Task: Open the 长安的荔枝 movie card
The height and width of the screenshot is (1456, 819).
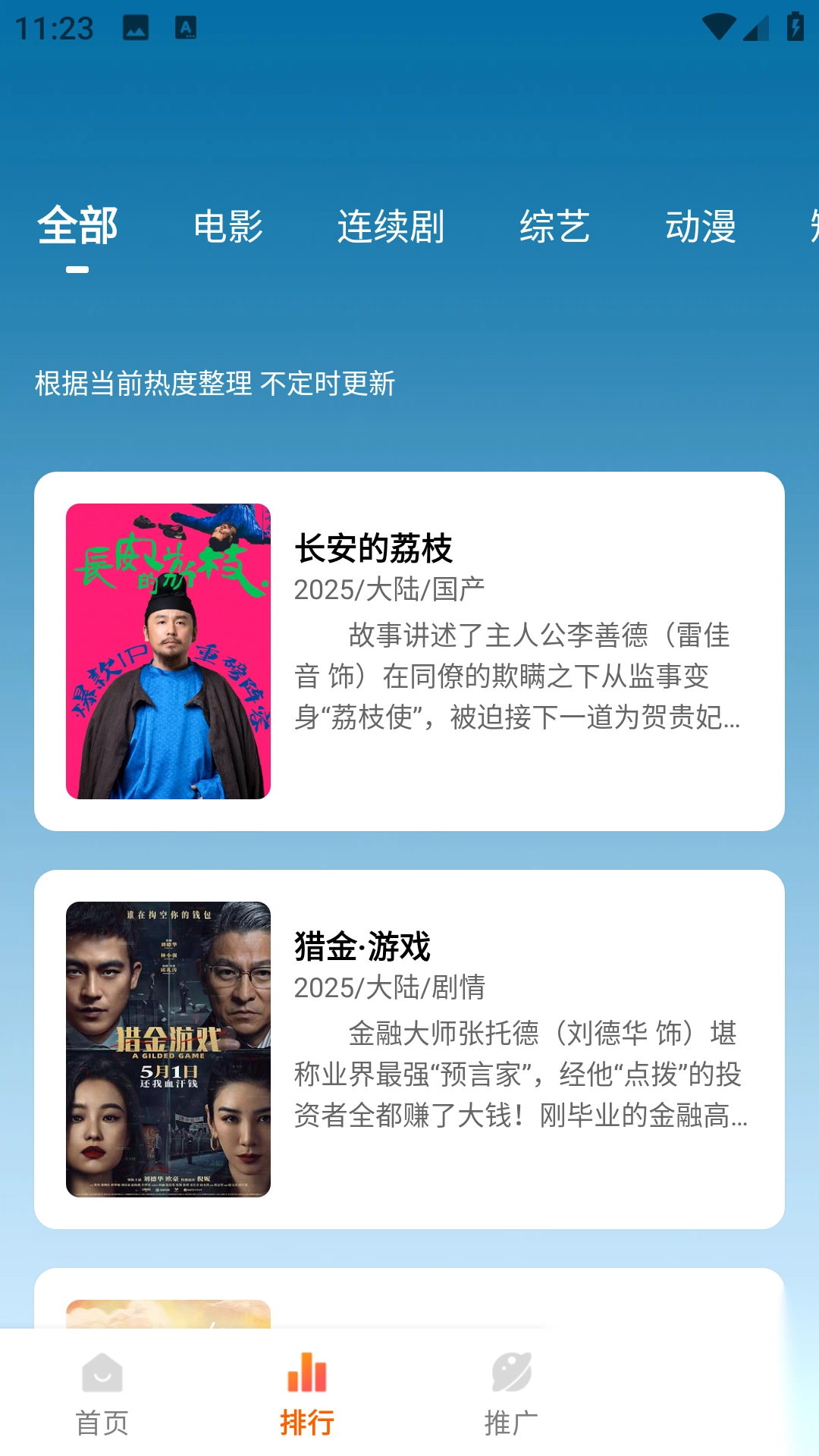Action: (409, 651)
